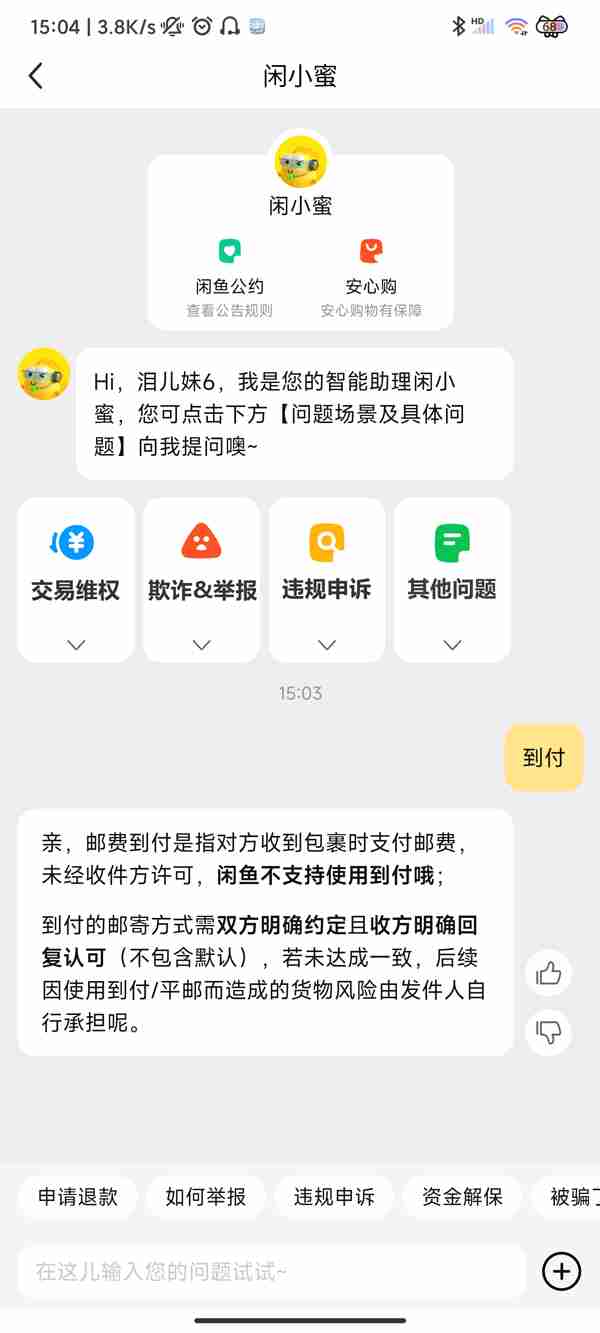
Task: Tap the 违规申诉 quick chip at bottom
Action: [x=334, y=1196]
